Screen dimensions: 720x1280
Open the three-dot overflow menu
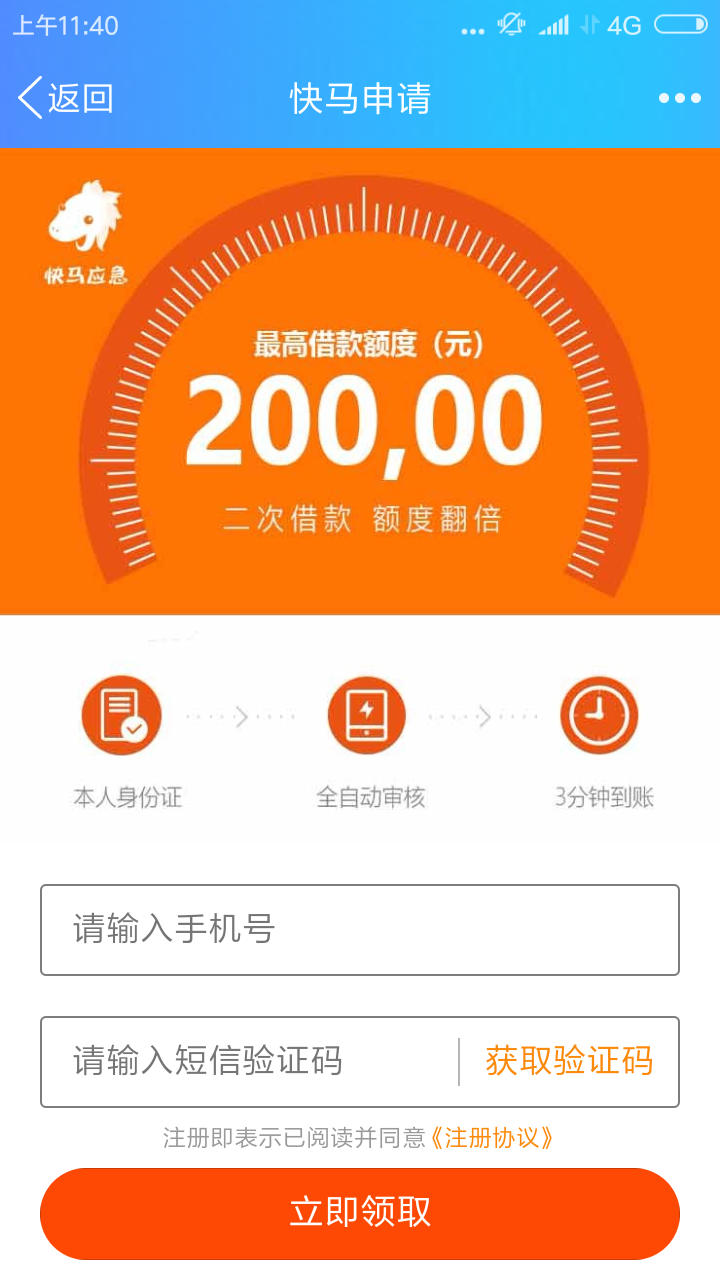[680, 98]
